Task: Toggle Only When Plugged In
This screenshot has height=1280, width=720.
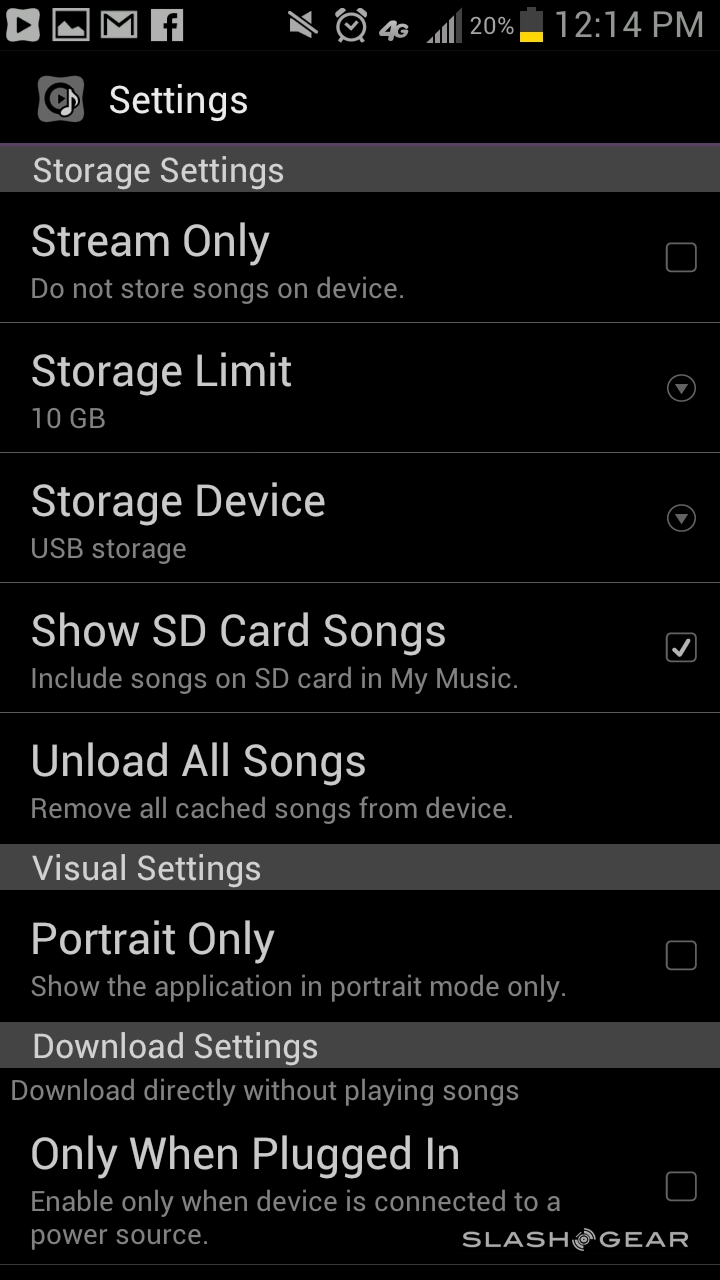Action: pos(681,1187)
